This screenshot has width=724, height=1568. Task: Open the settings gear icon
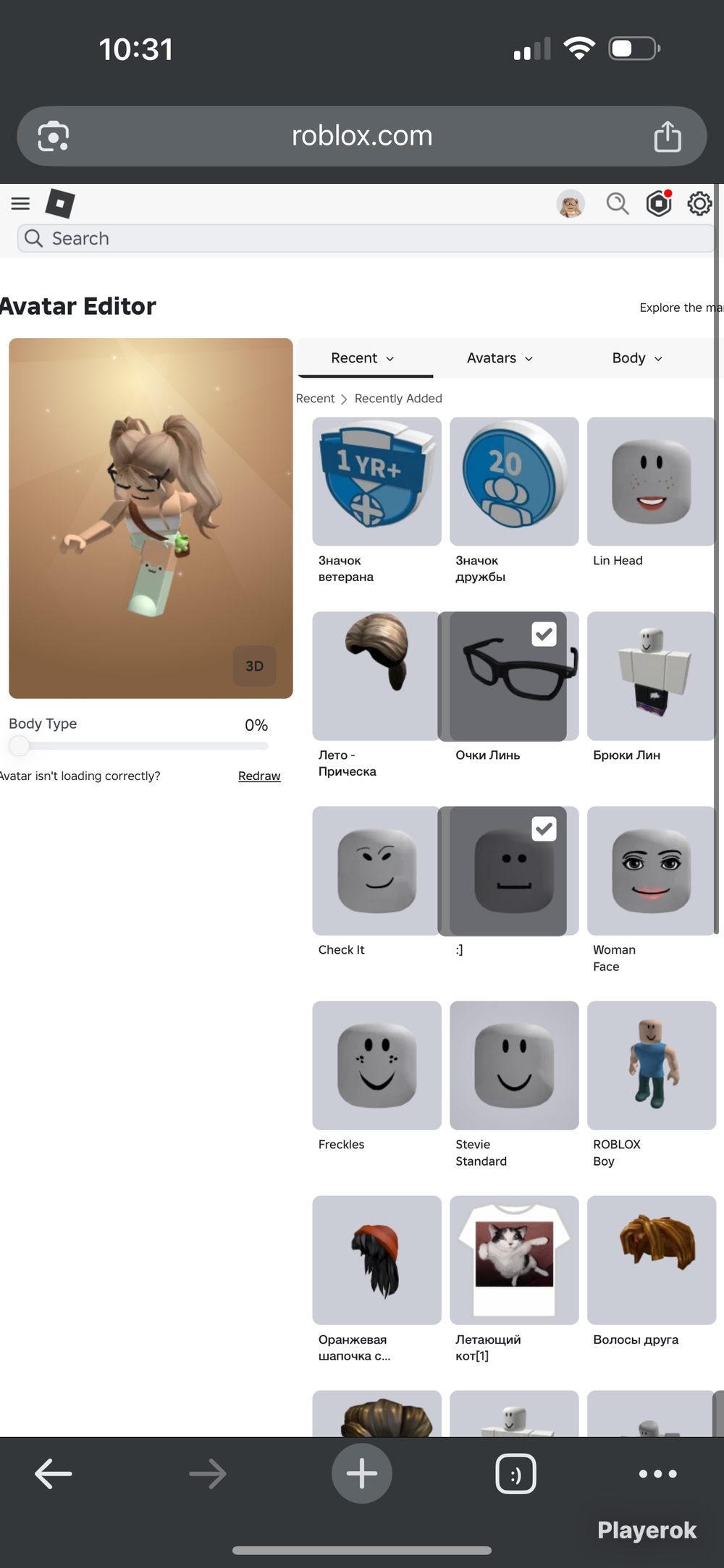pos(699,203)
